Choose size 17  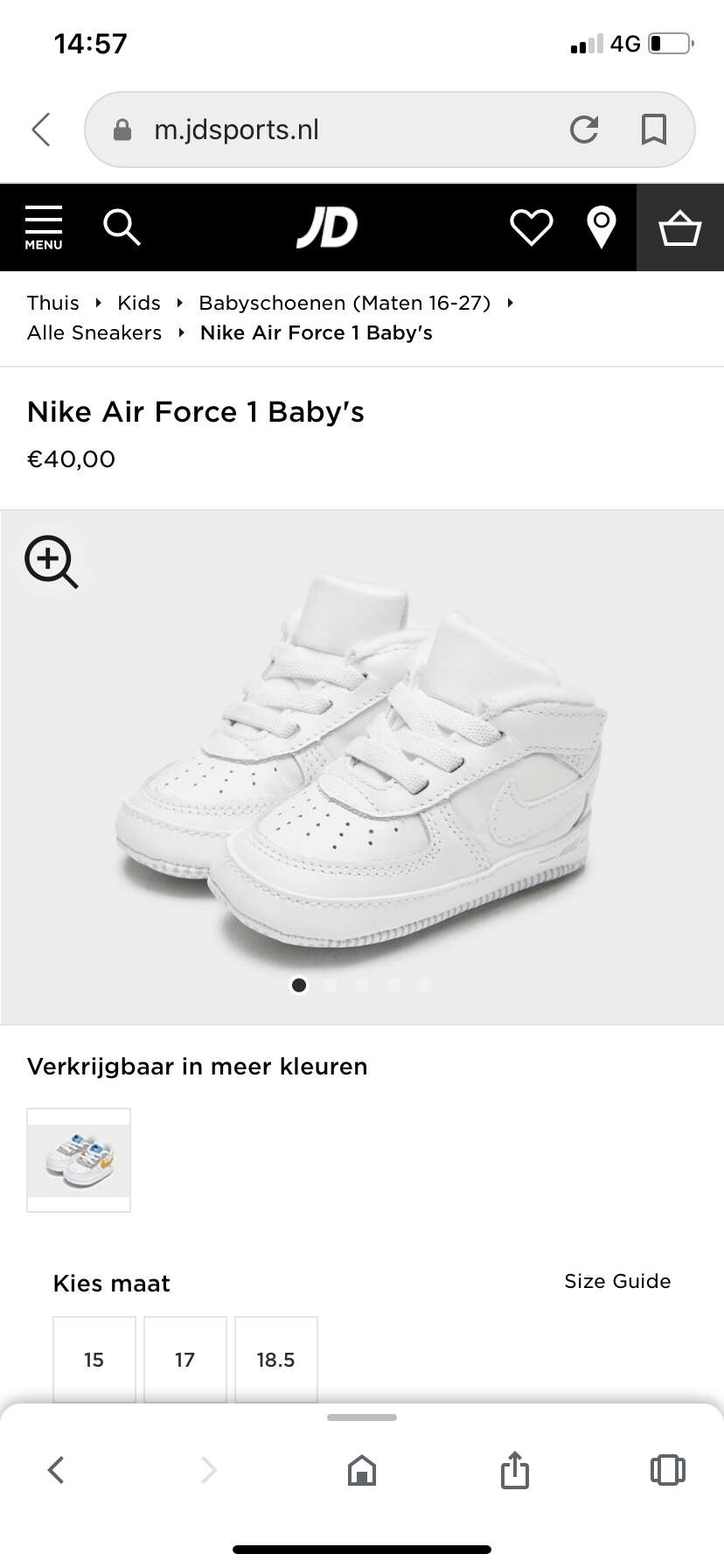click(x=185, y=1360)
